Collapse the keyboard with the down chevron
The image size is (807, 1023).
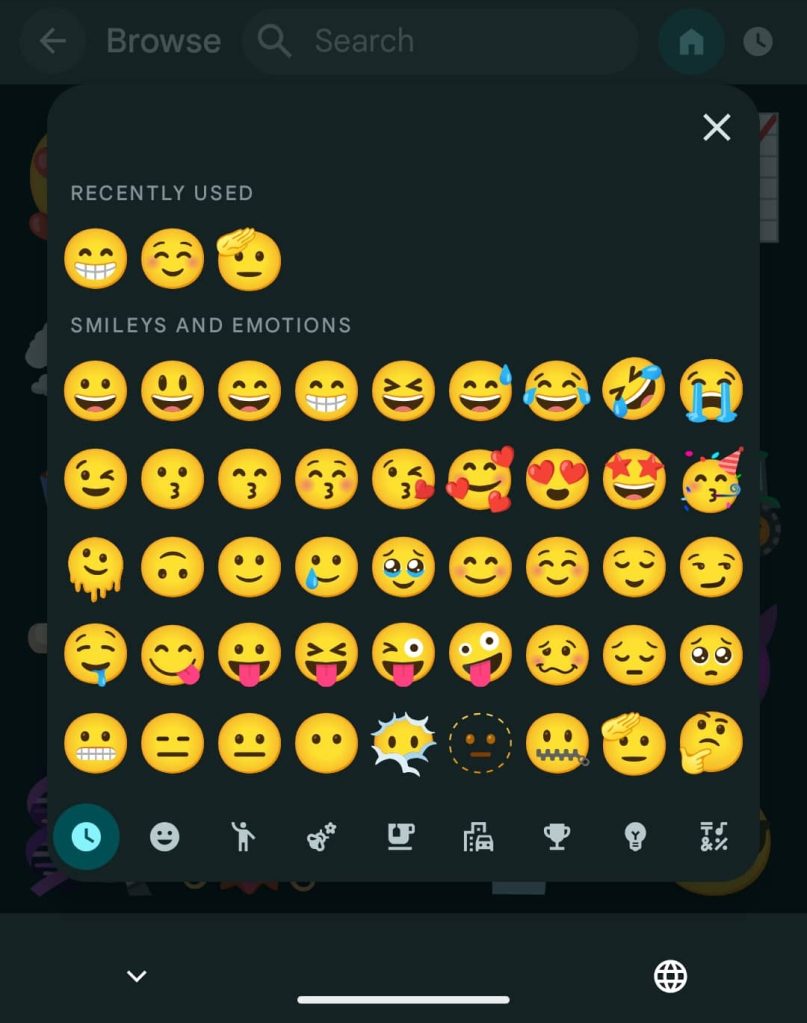click(x=137, y=975)
